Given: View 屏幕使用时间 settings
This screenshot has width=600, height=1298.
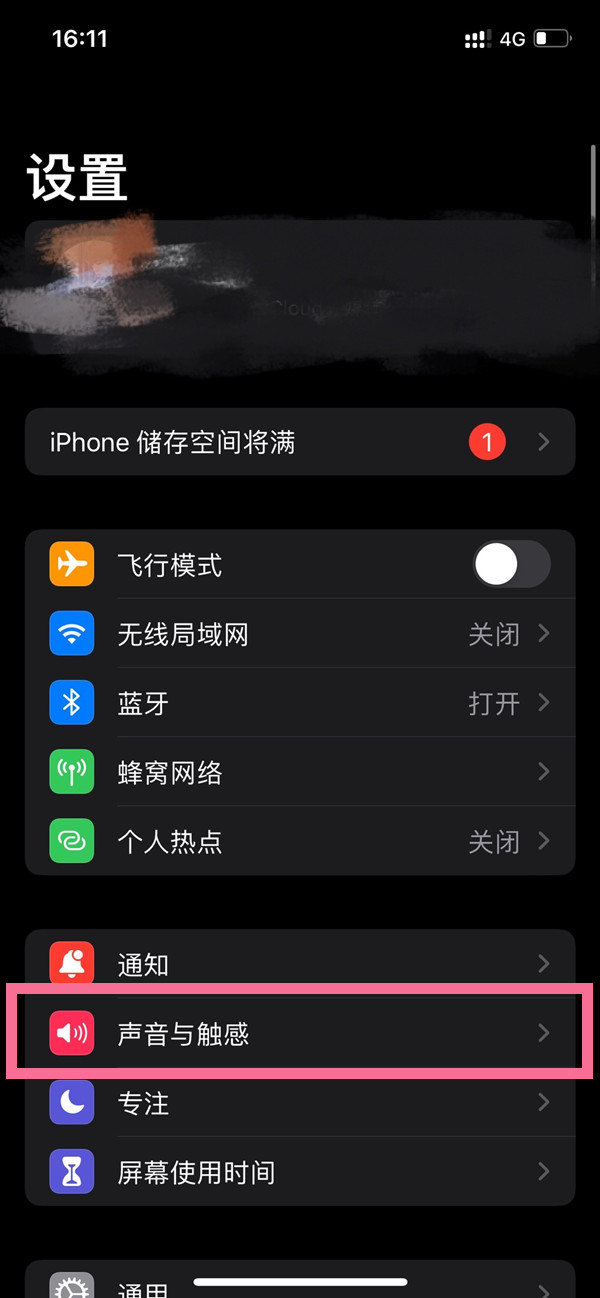Looking at the screenshot, I should pyautogui.click(x=300, y=1171).
